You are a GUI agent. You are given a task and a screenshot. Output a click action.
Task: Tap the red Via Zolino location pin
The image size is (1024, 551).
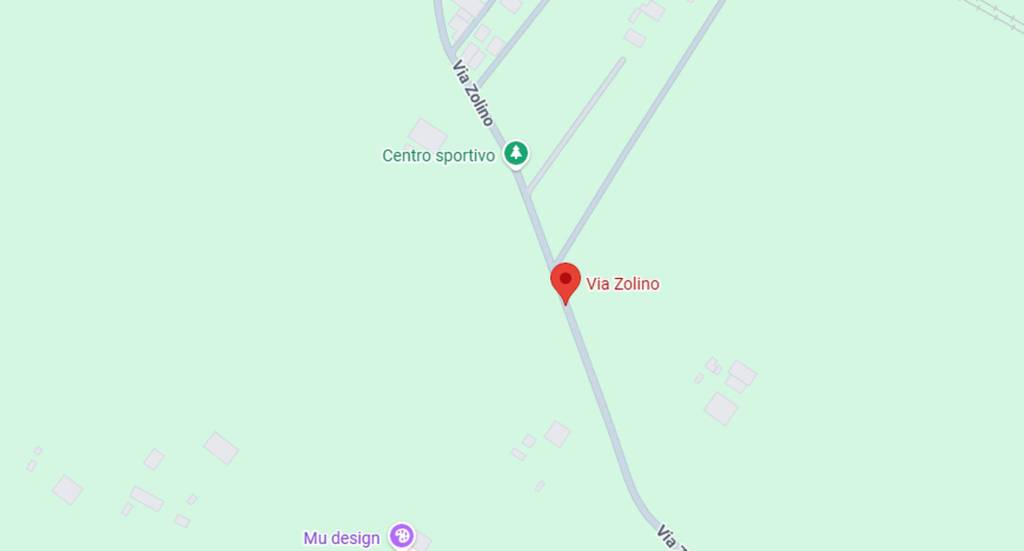[565, 280]
